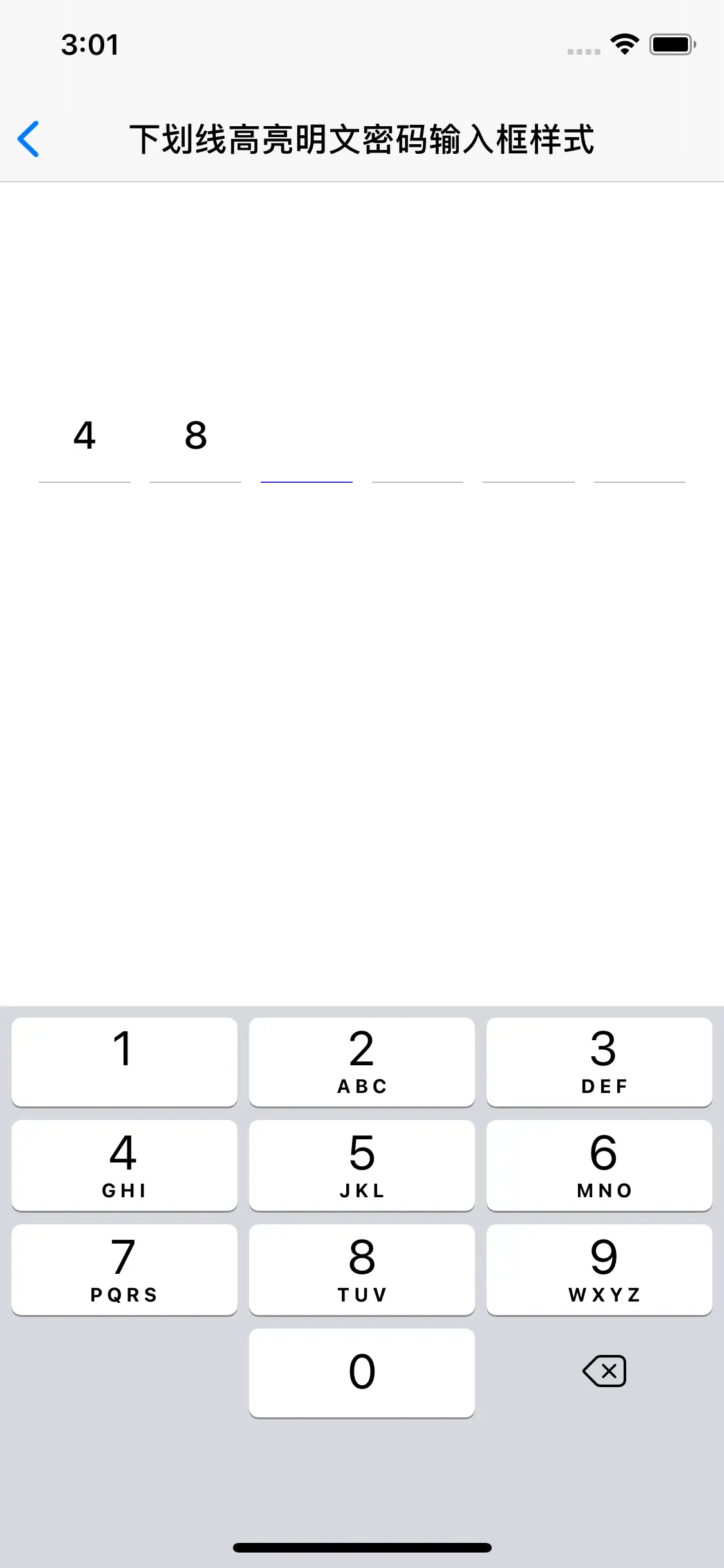724x1568 pixels.
Task: Type 9 using the WXYZ key
Action: click(x=599, y=1270)
